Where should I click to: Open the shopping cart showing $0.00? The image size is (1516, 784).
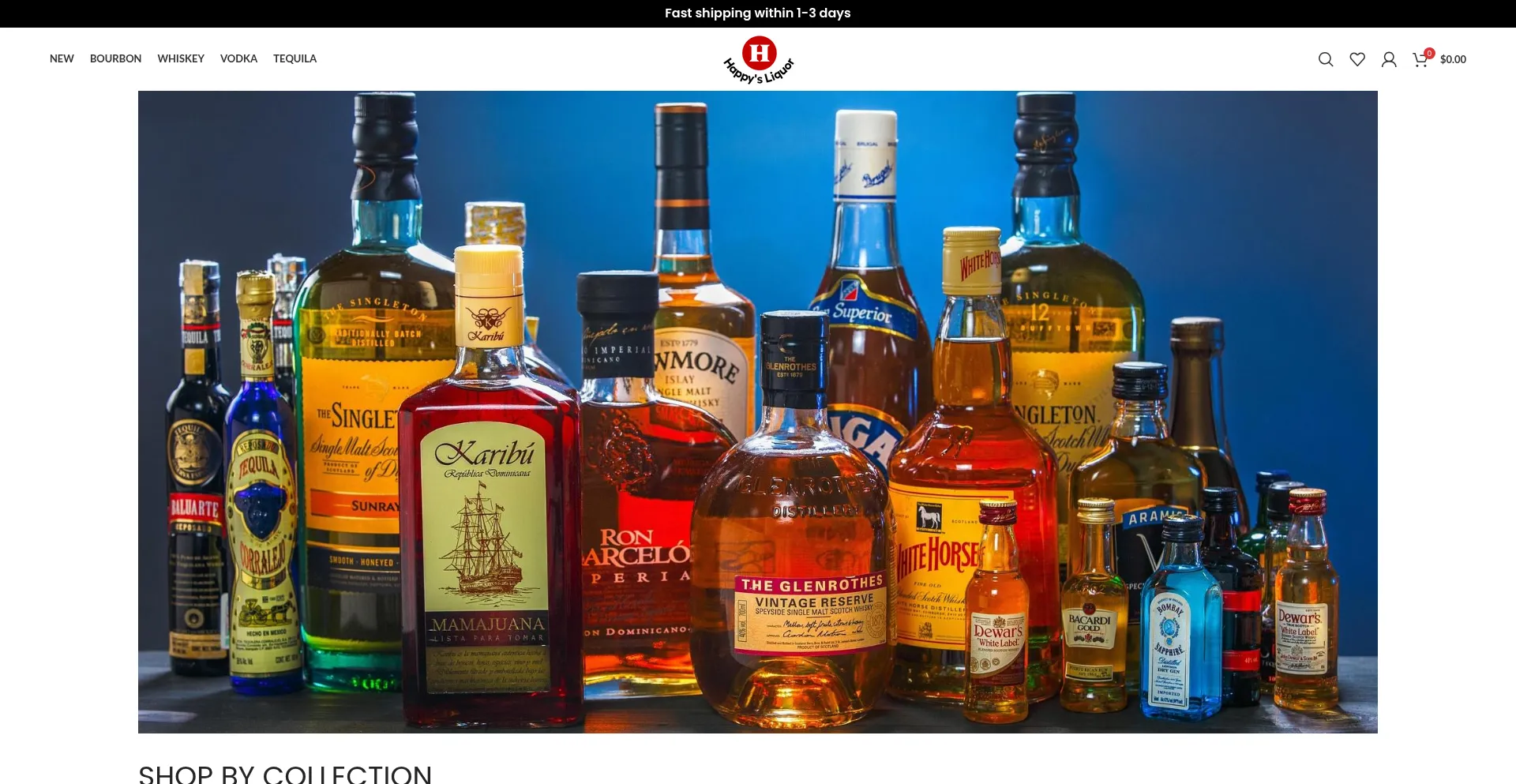[x=1439, y=59]
